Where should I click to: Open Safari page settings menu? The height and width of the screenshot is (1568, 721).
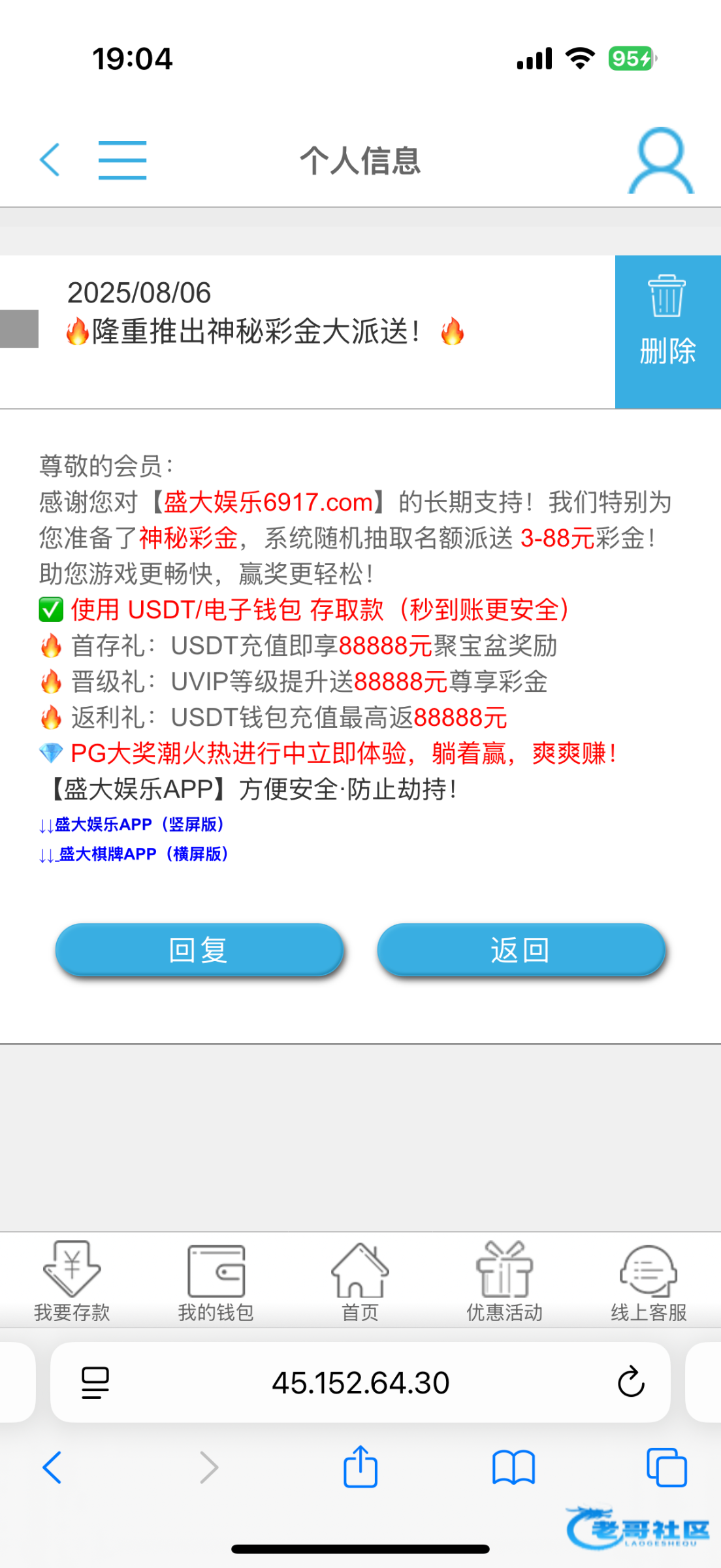pyautogui.click(x=95, y=1382)
